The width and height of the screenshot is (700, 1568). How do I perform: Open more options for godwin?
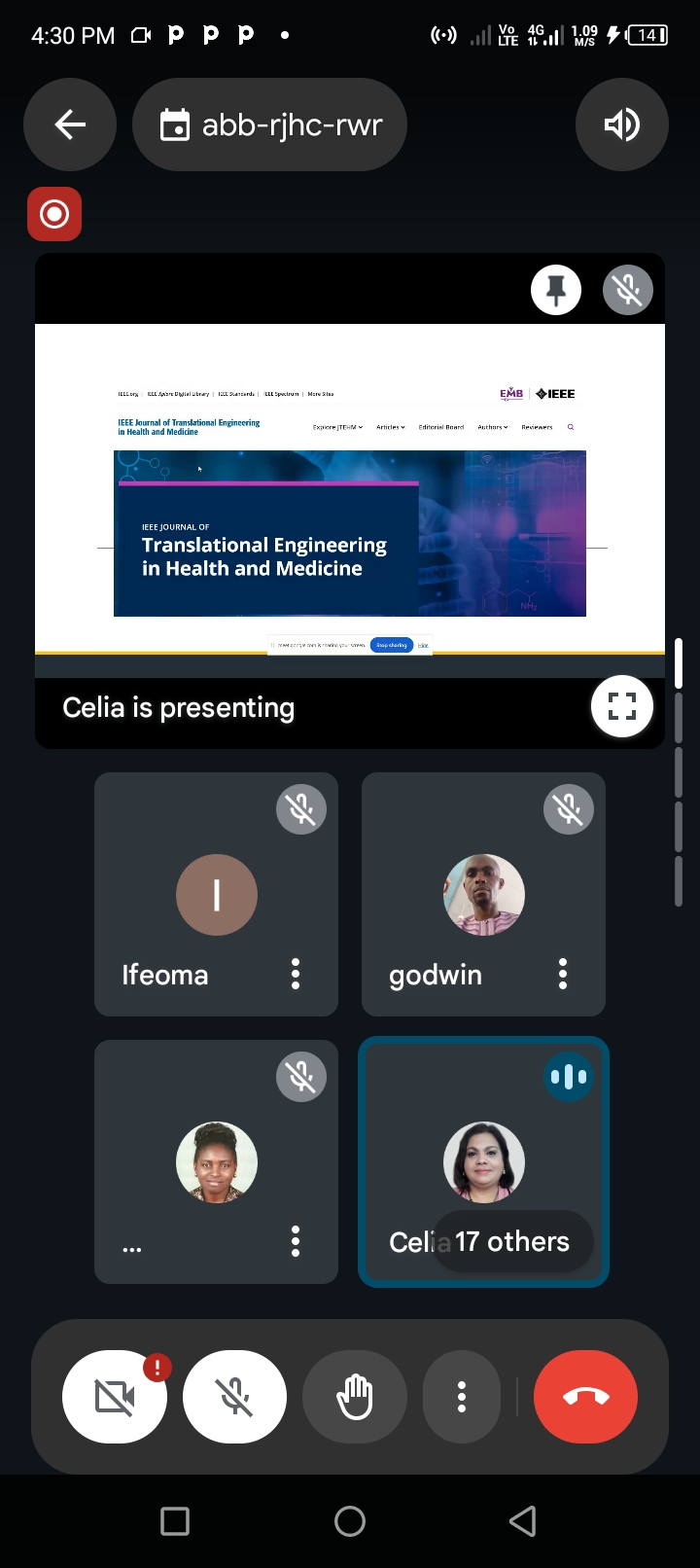click(x=563, y=974)
